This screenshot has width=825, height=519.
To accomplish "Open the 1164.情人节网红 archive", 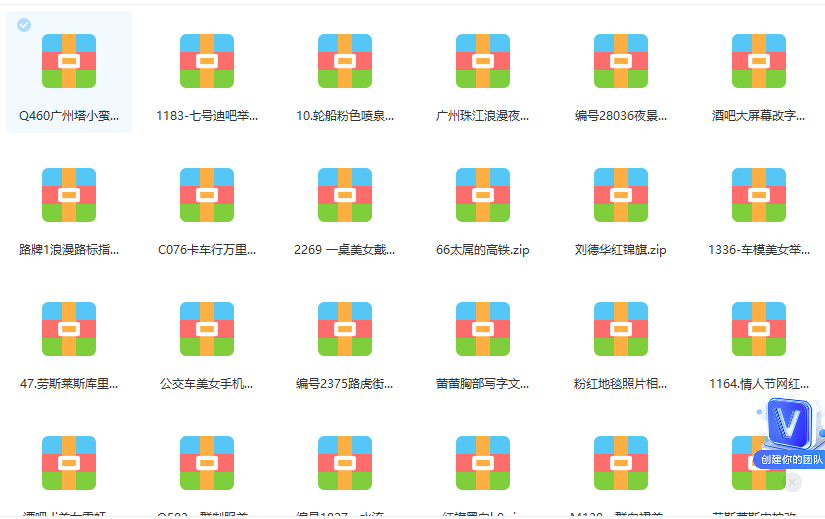I will 759,329.
